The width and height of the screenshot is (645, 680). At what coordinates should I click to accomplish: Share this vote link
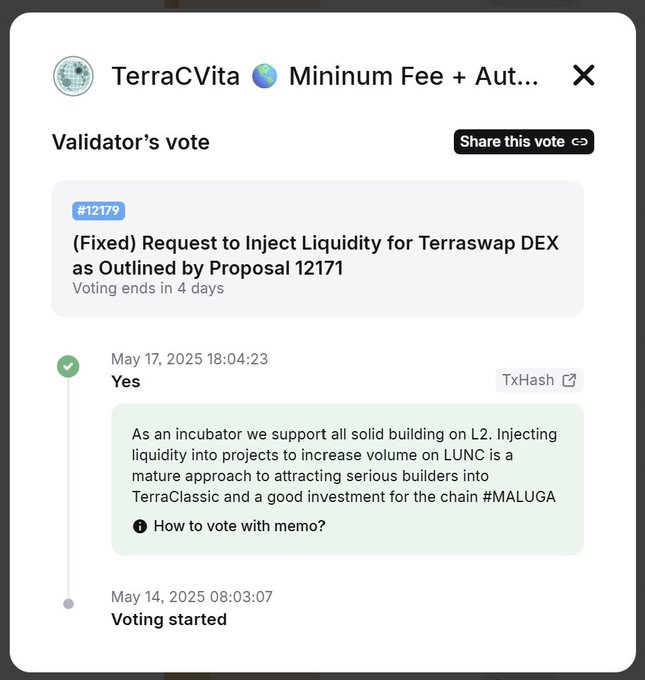click(x=523, y=142)
